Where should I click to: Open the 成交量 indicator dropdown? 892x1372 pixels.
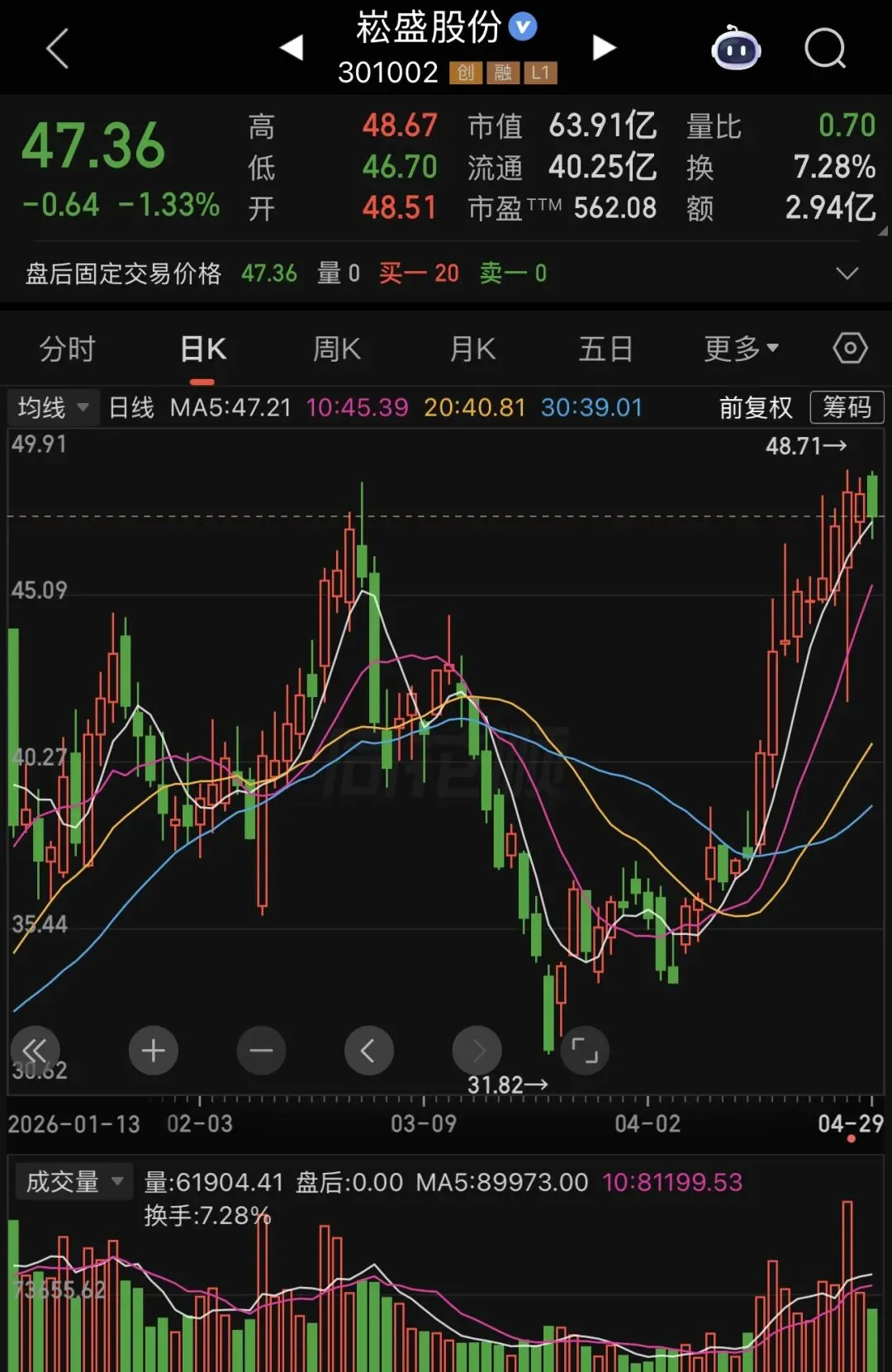pos(74,1182)
